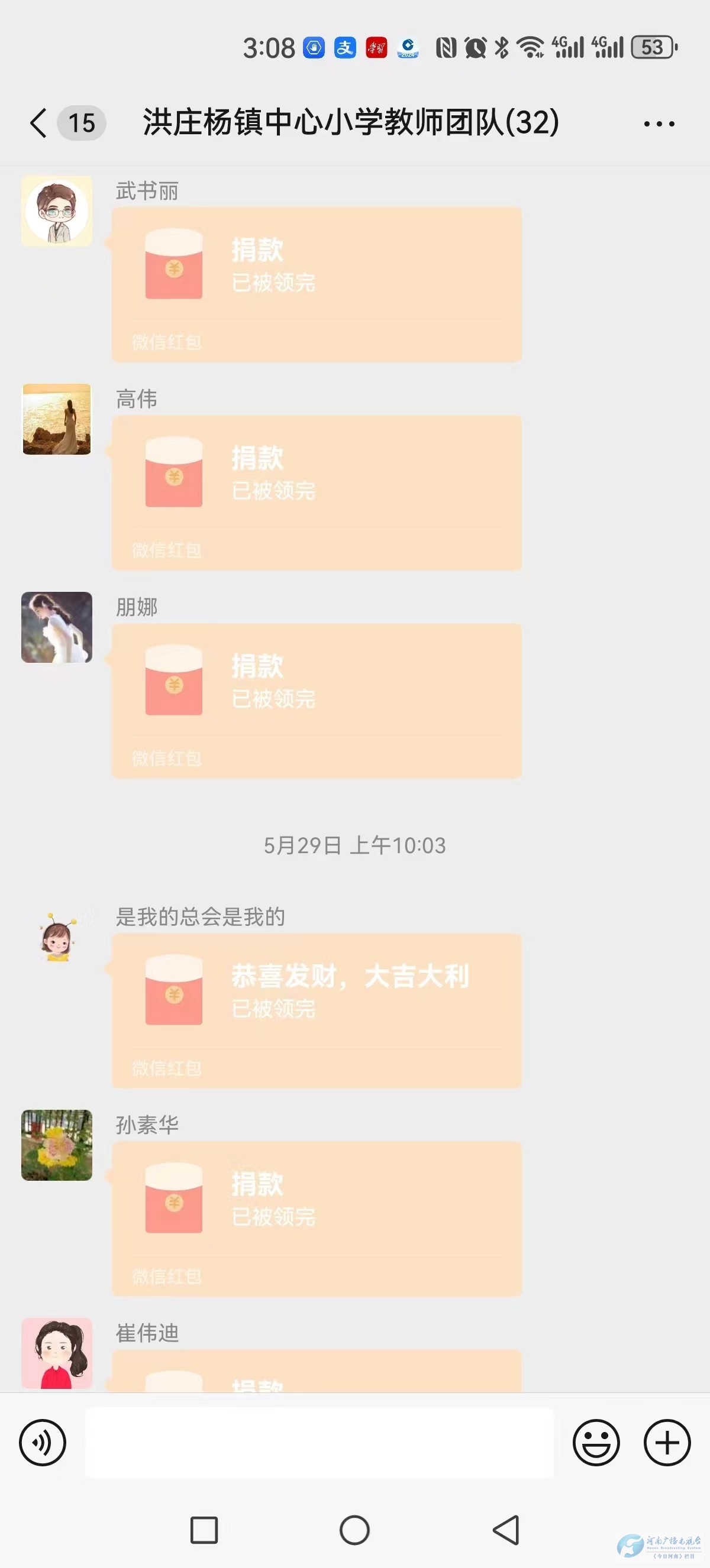This screenshot has height=1568, width=710.
Task: Open 武书丽's 捐款 red packet
Action: (x=316, y=285)
